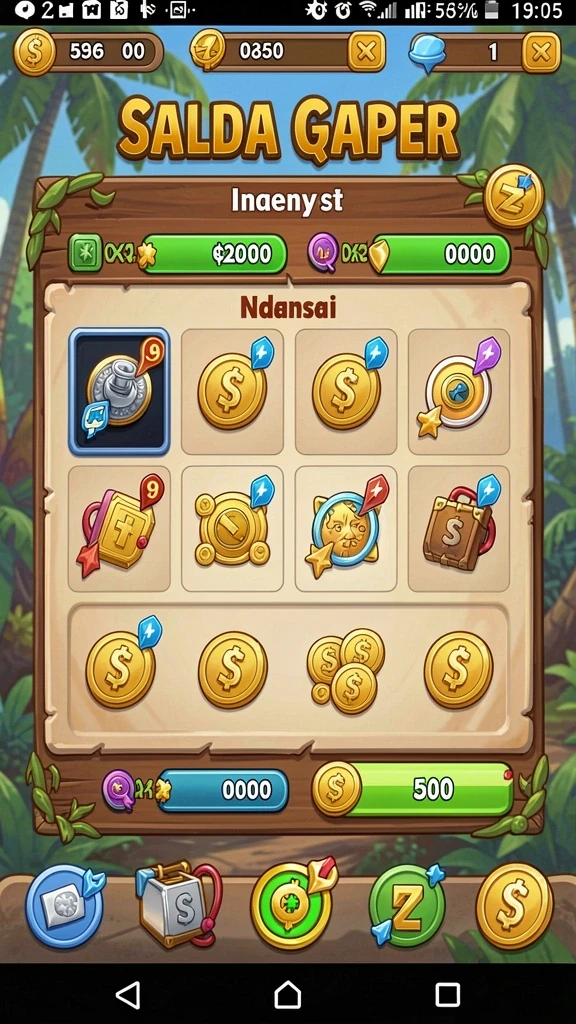Tap the blue 0000 bar at panel bottom
The image size is (576, 1024).
point(221,790)
